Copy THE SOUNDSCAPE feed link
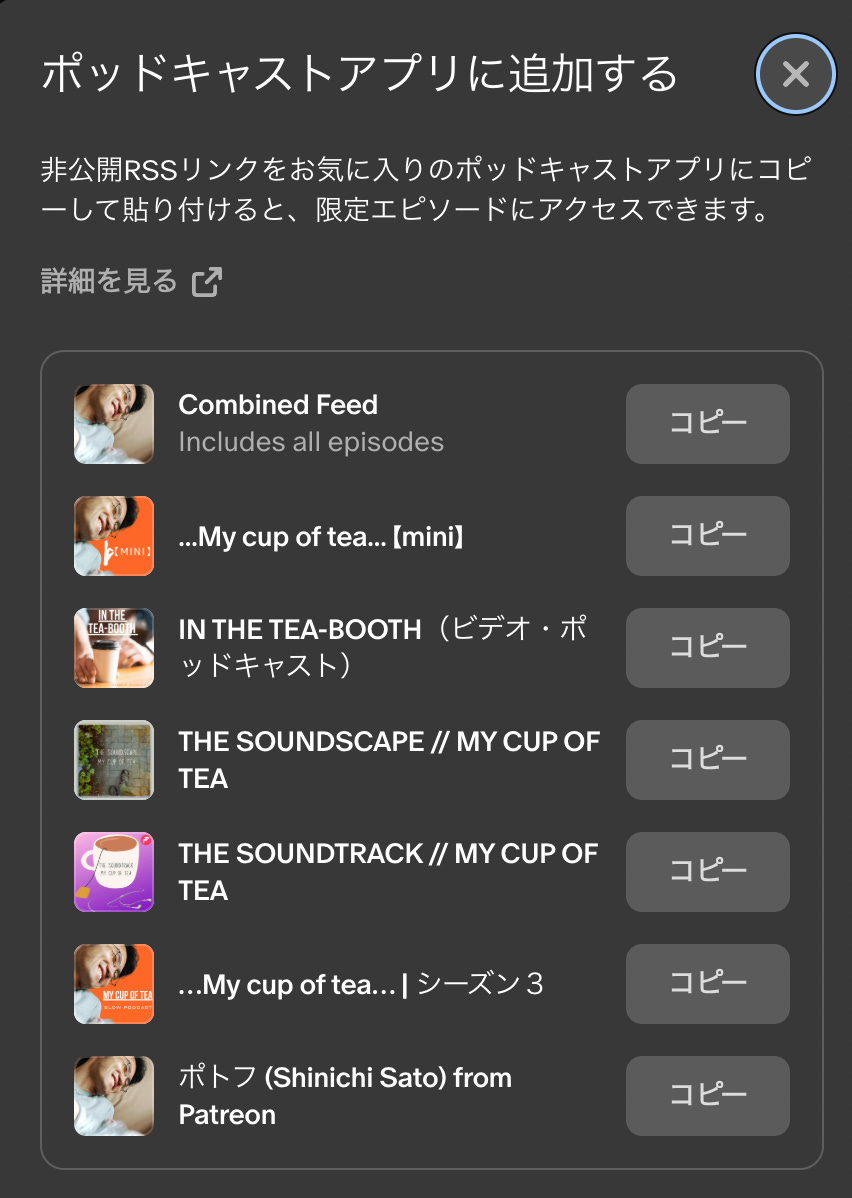The image size is (852, 1198). [x=708, y=759]
